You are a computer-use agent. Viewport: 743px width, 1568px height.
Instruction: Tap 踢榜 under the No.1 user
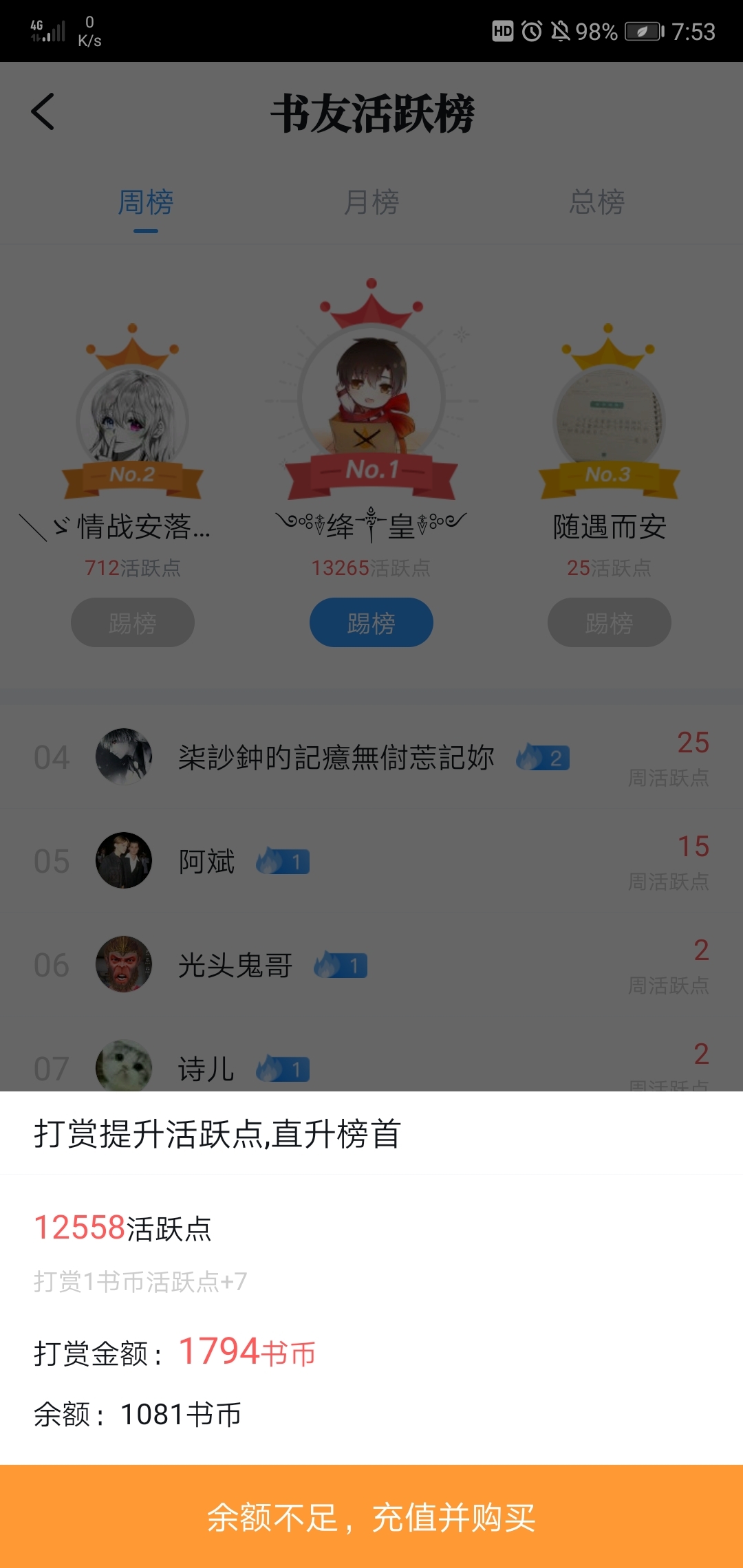point(371,622)
